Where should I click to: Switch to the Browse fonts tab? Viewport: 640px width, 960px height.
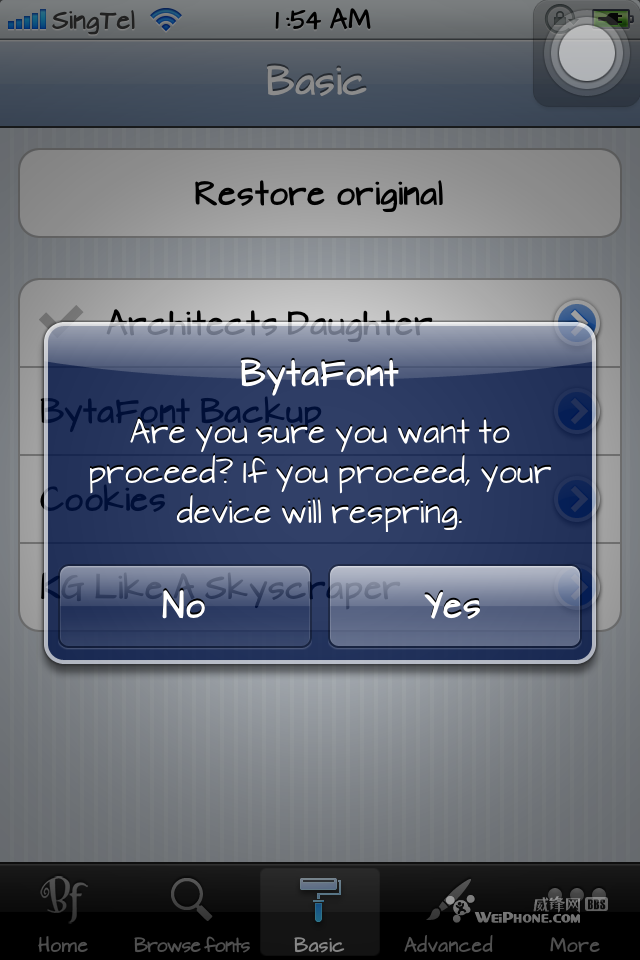click(x=192, y=914)
